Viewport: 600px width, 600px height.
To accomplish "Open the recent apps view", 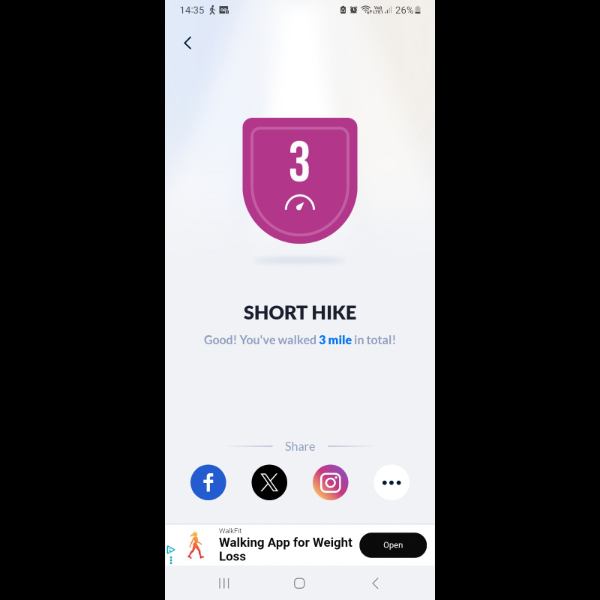I will pyautogui.click(x=224, y=583).
